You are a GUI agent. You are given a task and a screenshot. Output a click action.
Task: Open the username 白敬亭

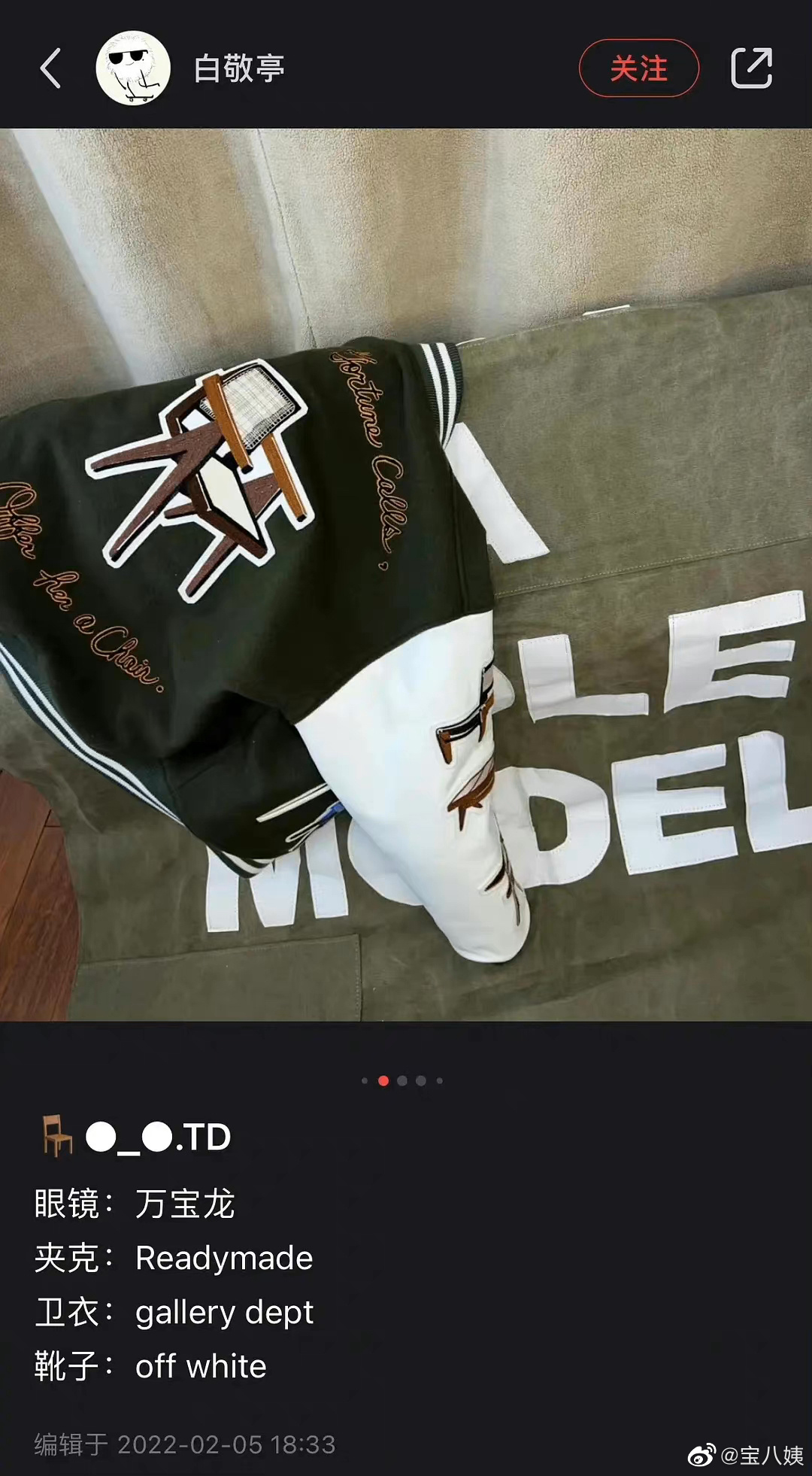coord(239,68)
